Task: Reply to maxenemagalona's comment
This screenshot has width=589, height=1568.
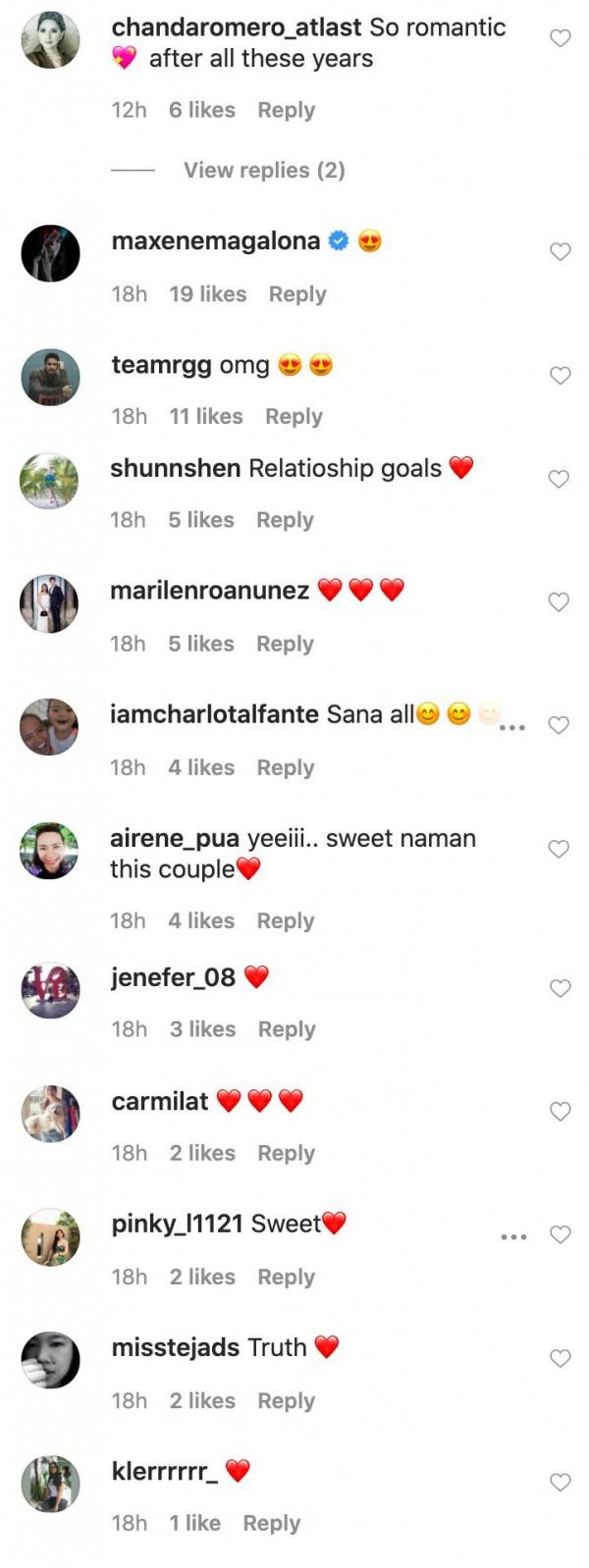Action: tap(297, 294)
